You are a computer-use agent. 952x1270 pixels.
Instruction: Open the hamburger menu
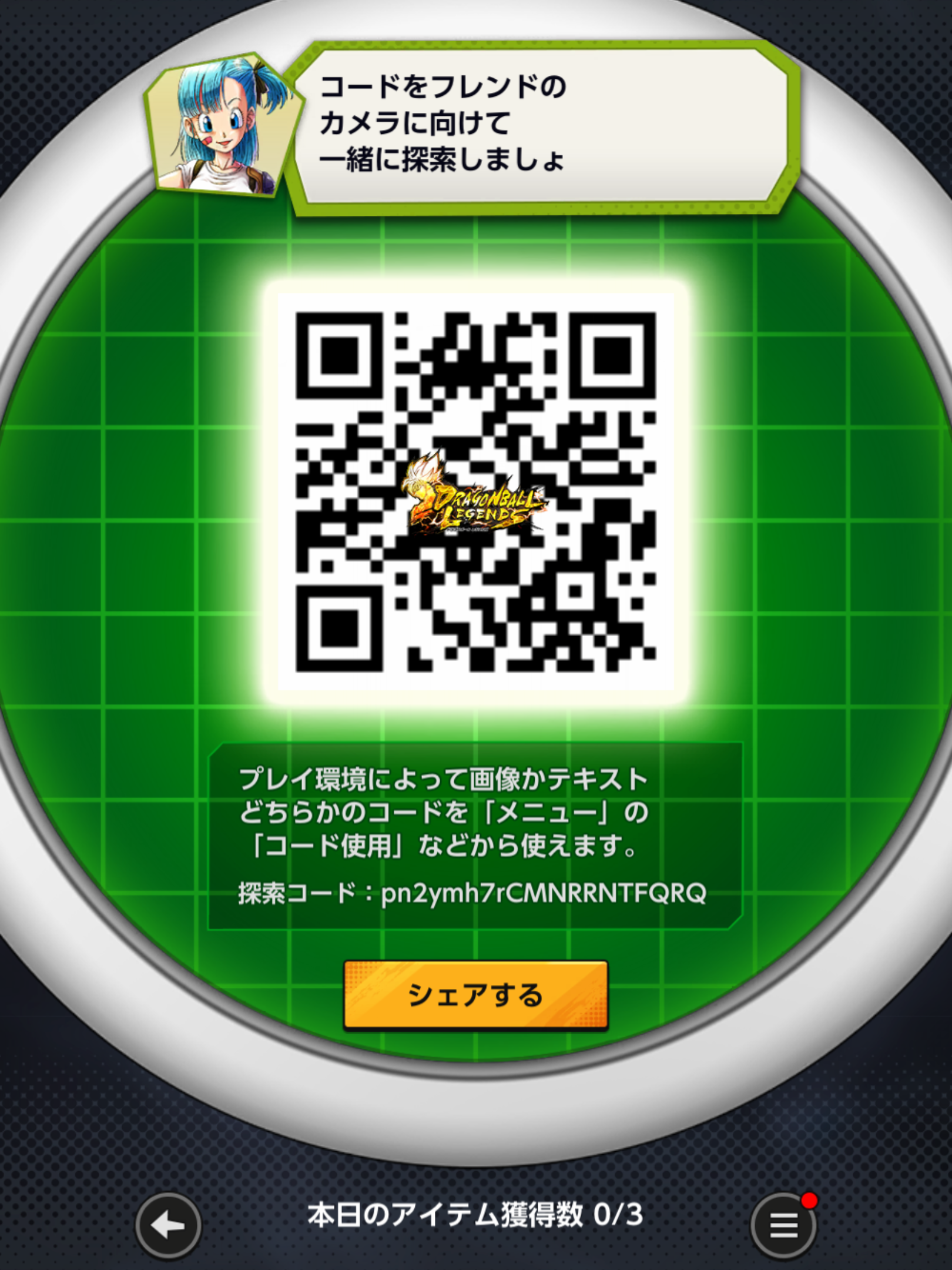click(783, 1226)
